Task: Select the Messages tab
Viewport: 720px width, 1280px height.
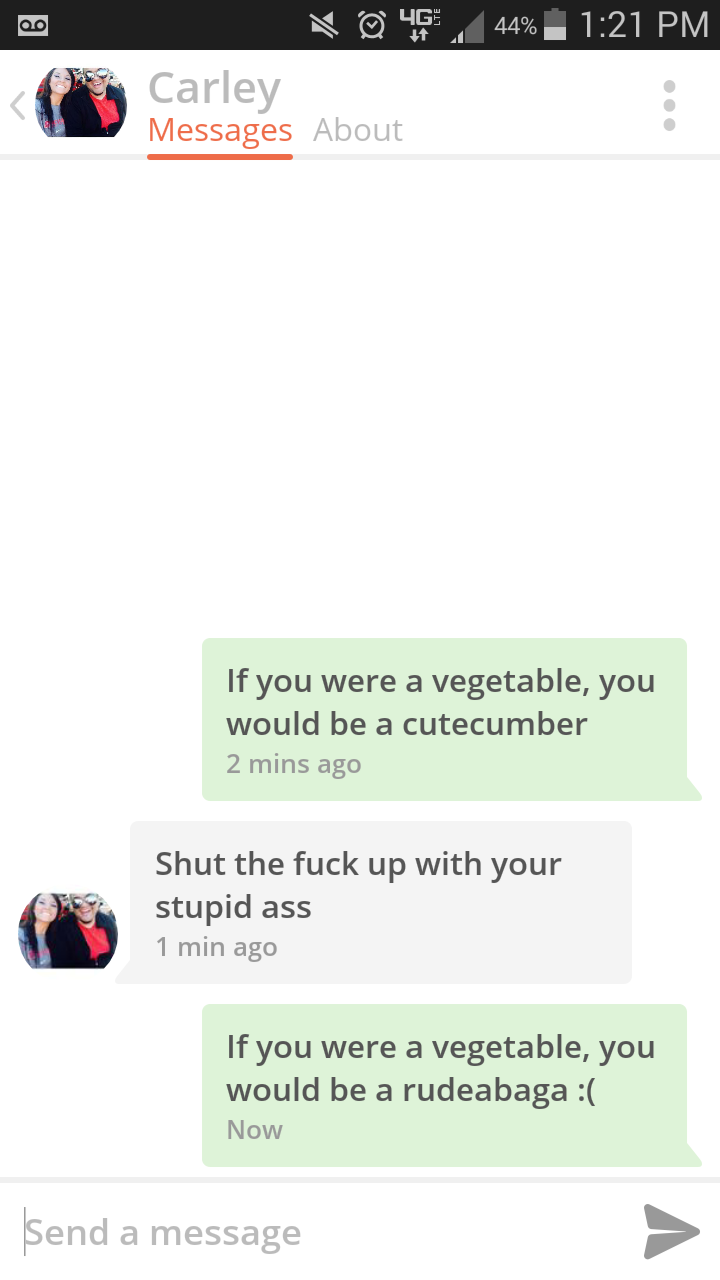Action: [219, 130]
